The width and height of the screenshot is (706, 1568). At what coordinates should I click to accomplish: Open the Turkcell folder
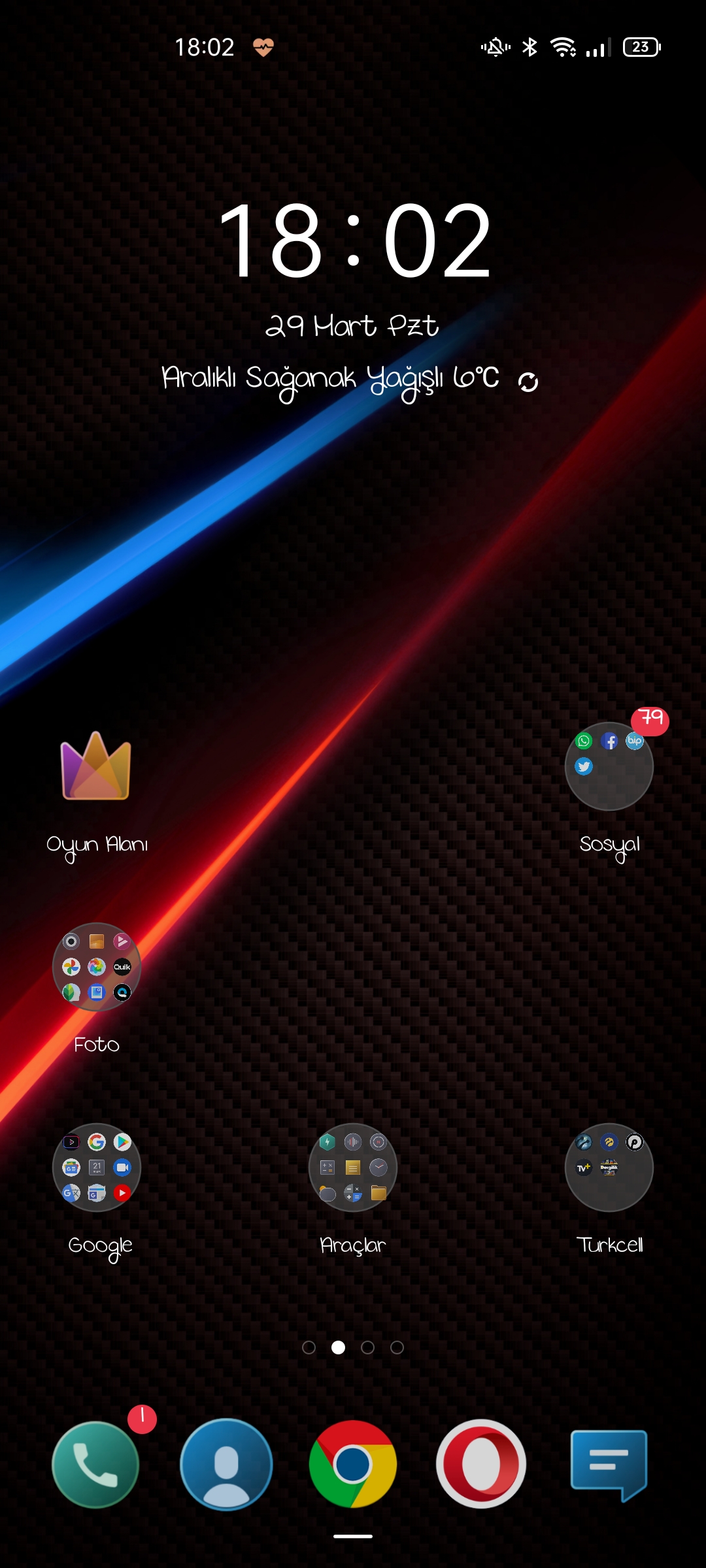coord(609,1168)
